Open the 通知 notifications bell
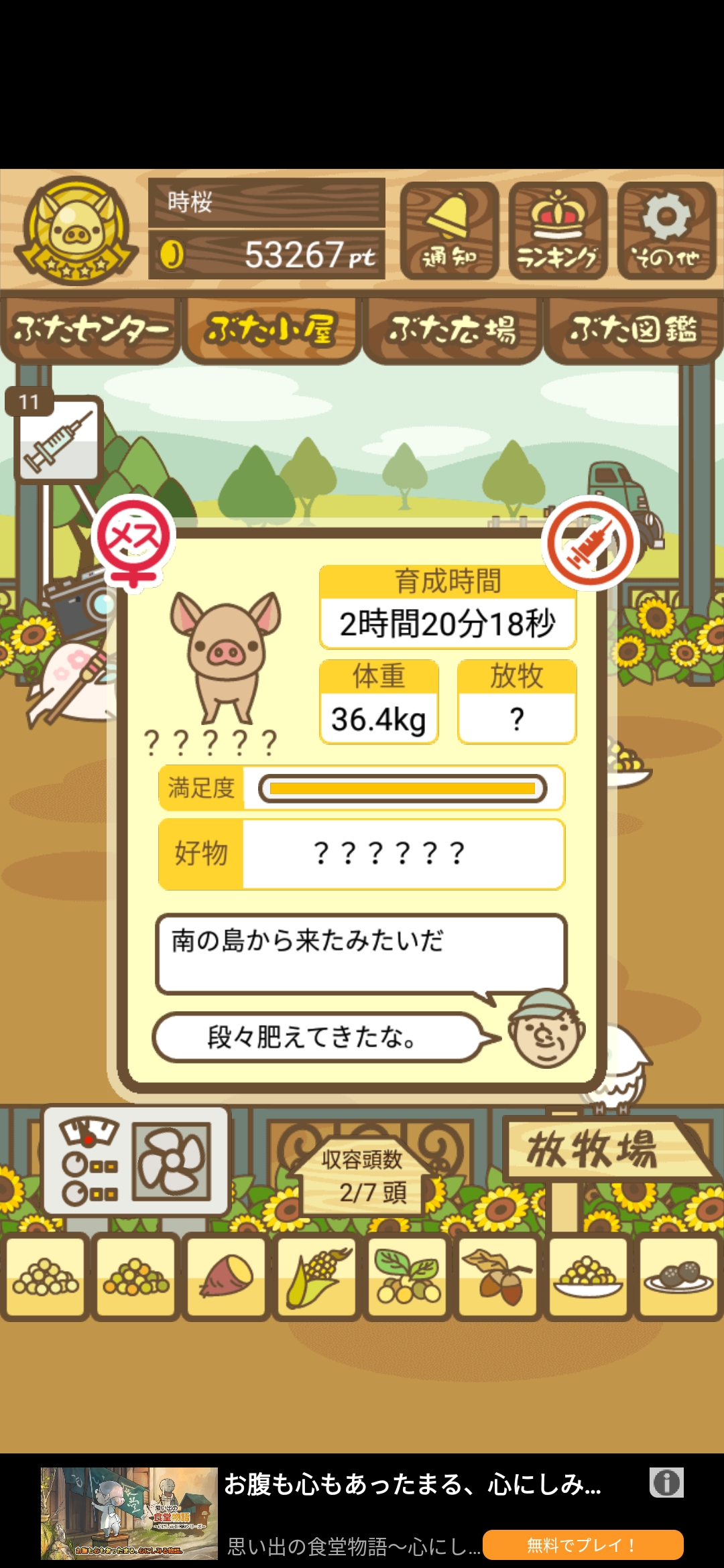The image size is (724, 1568). [x=449, y=231]
